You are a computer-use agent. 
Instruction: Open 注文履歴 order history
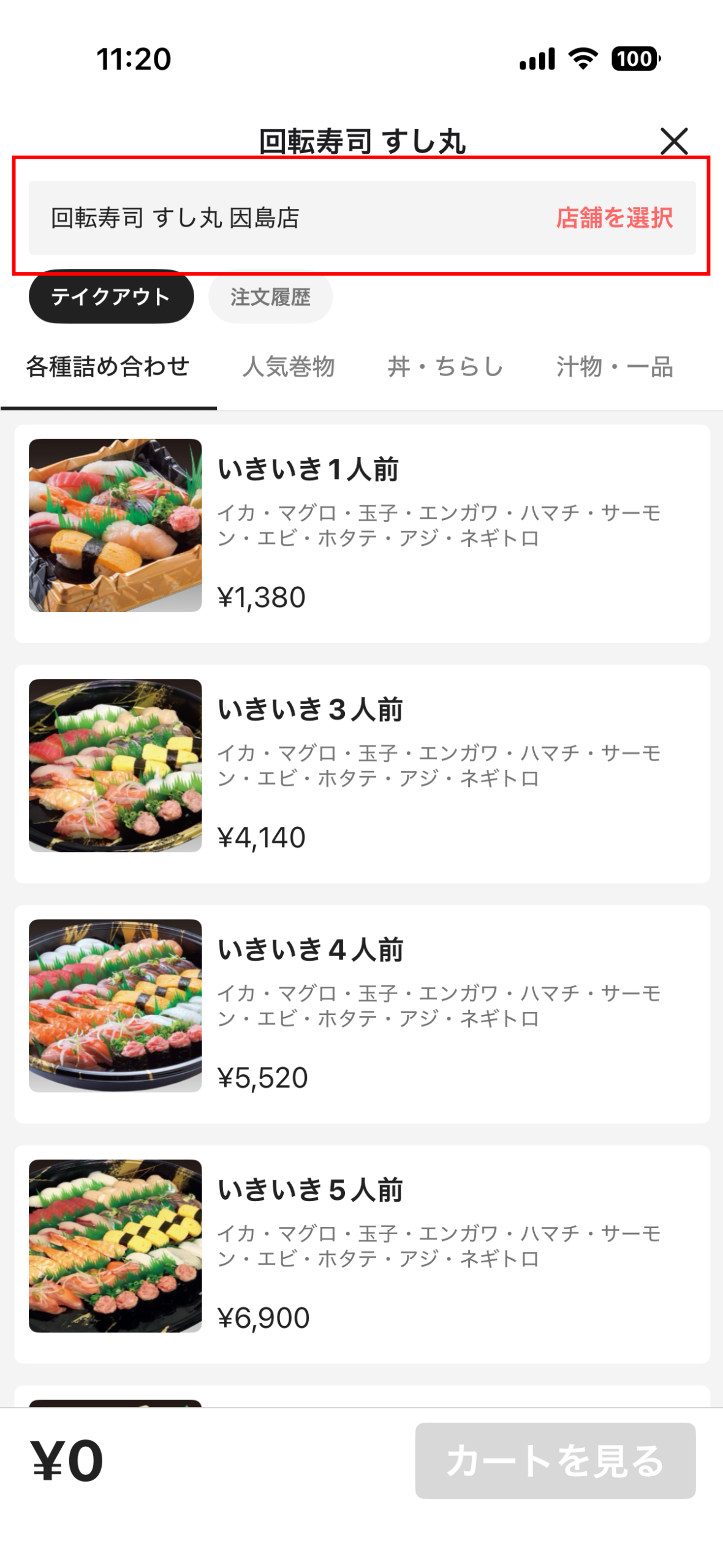pyautogui.click(x=270, y=297)
